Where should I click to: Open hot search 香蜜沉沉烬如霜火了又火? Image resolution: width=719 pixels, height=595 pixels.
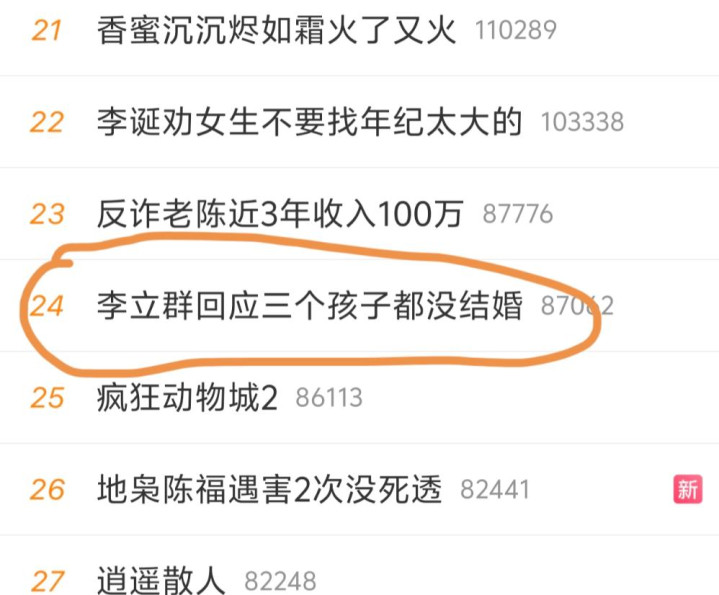[276, 31]
